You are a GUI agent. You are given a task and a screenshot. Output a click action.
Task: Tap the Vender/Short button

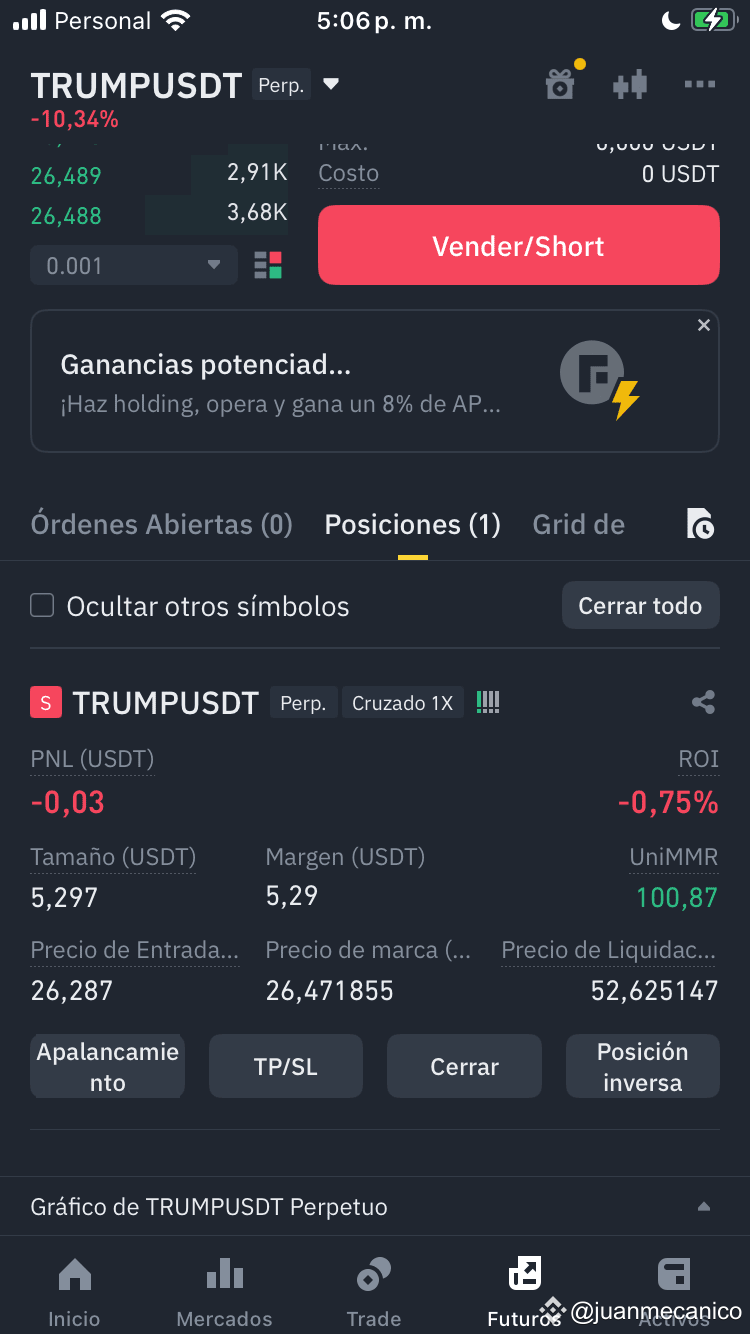coord(519,246)
